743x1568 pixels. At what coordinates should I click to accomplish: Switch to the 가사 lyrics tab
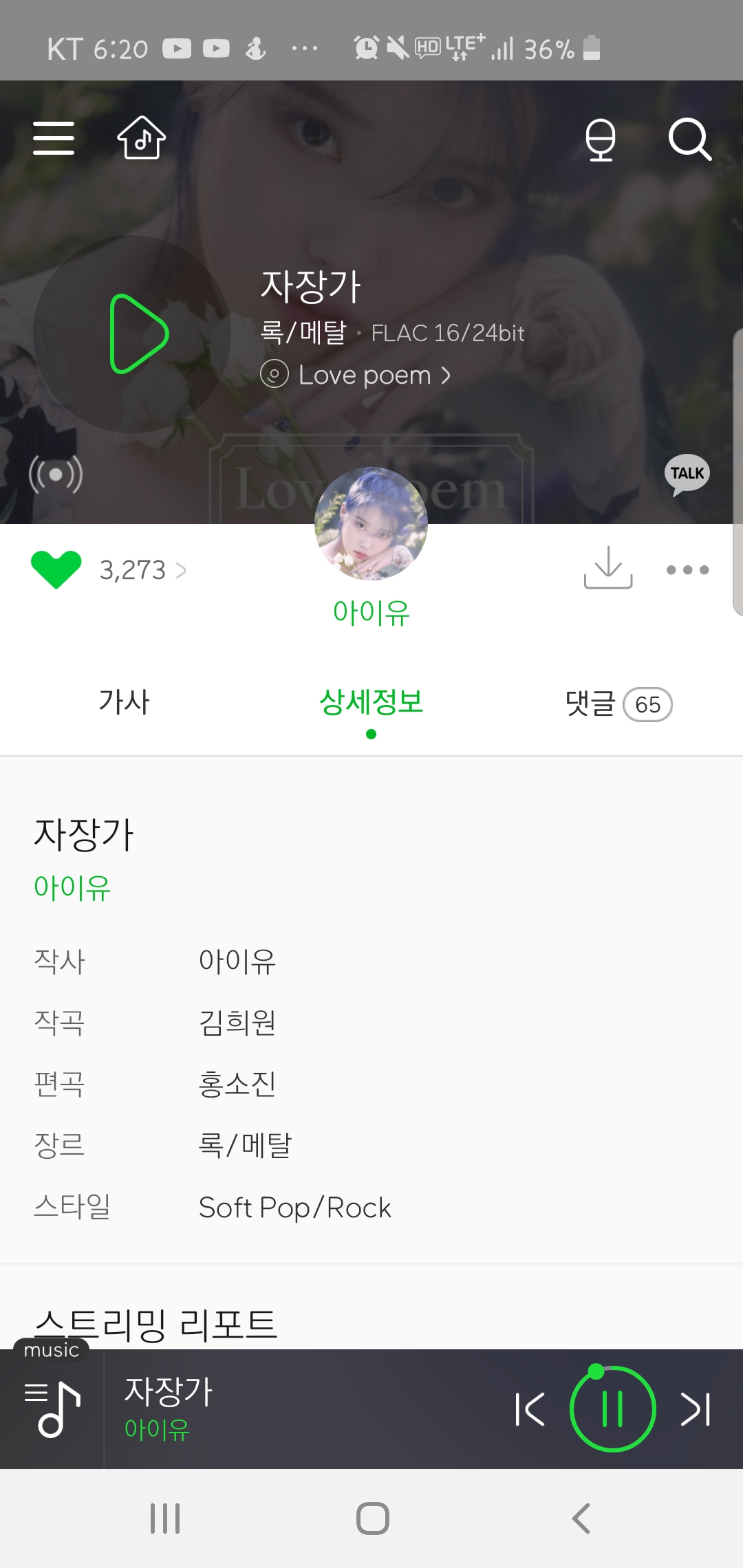point(124,702)
